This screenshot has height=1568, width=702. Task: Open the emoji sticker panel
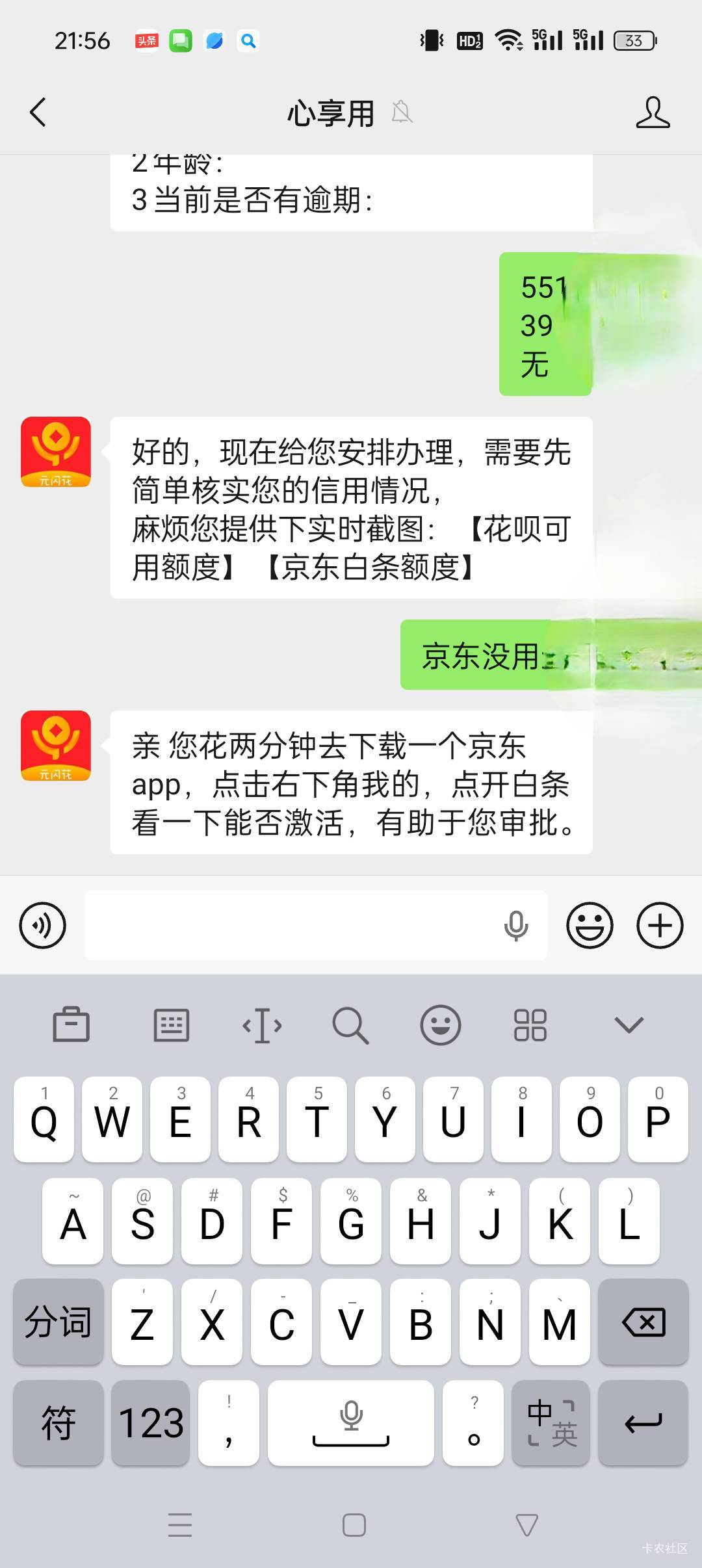590,925
